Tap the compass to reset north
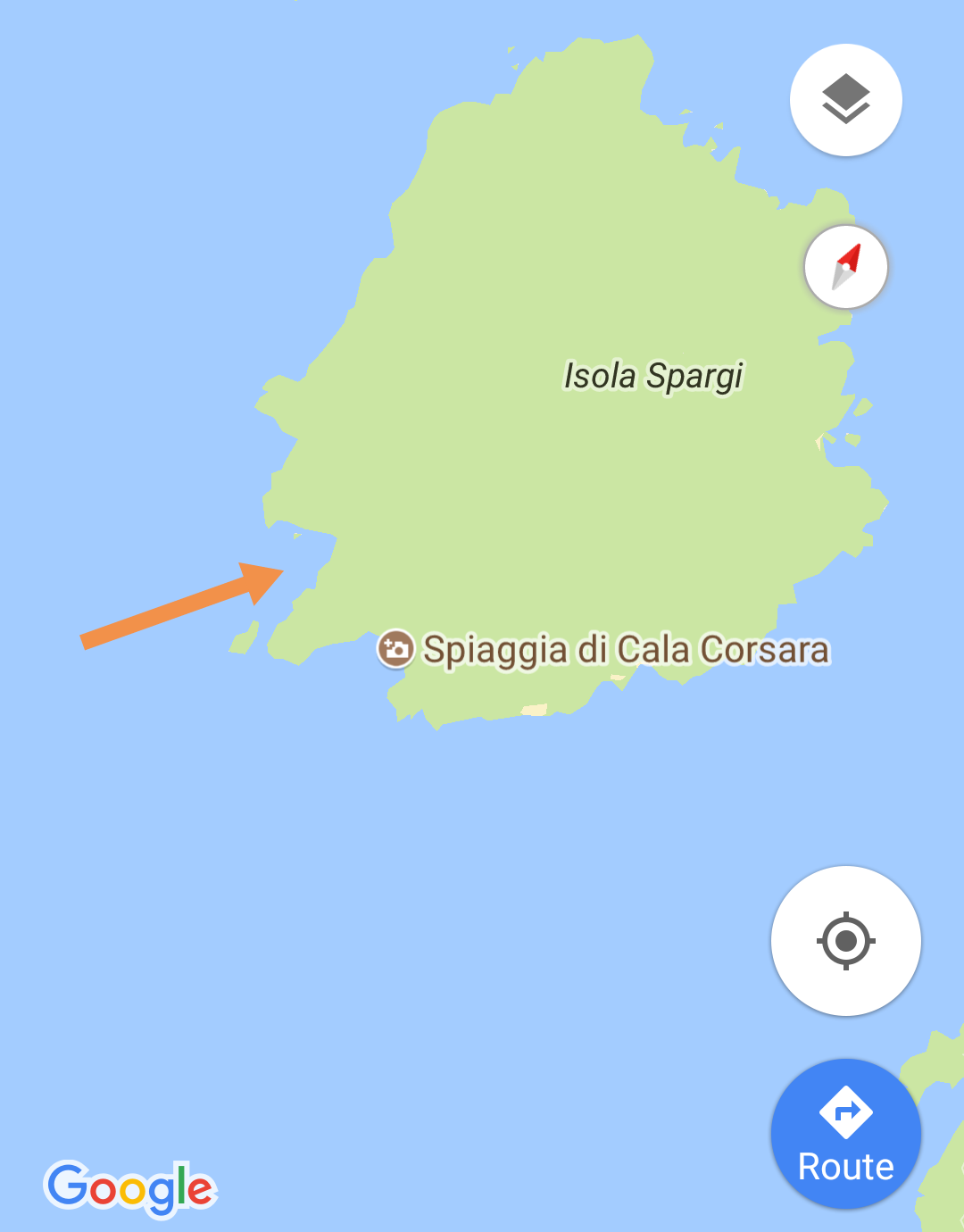This screenshot has height=1232, width=964. coord(845,266)
